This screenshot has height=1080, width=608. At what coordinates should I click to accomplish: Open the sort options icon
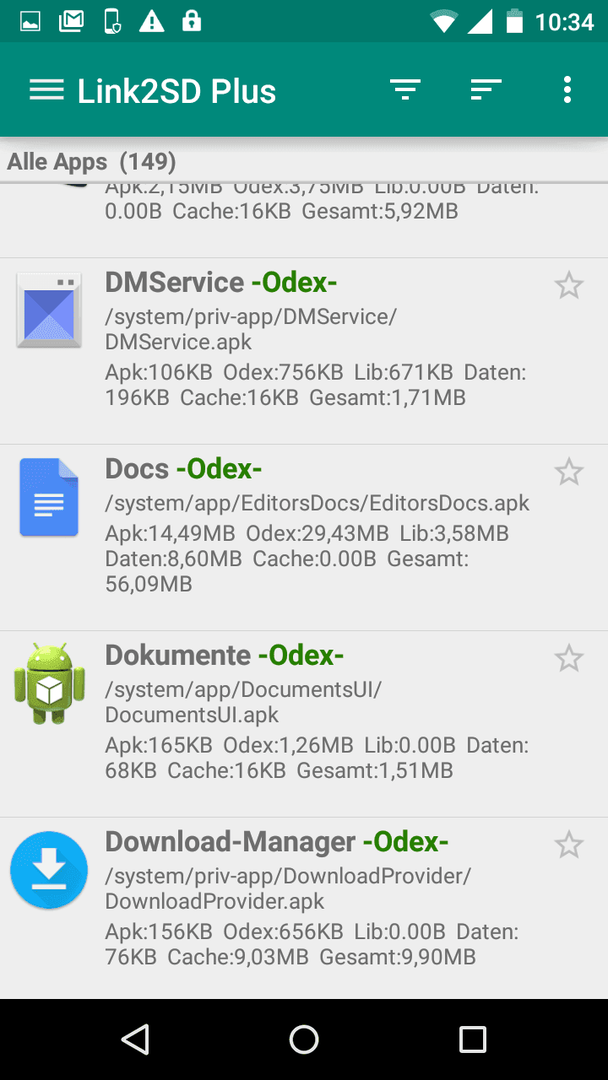[x=485, y=90]
